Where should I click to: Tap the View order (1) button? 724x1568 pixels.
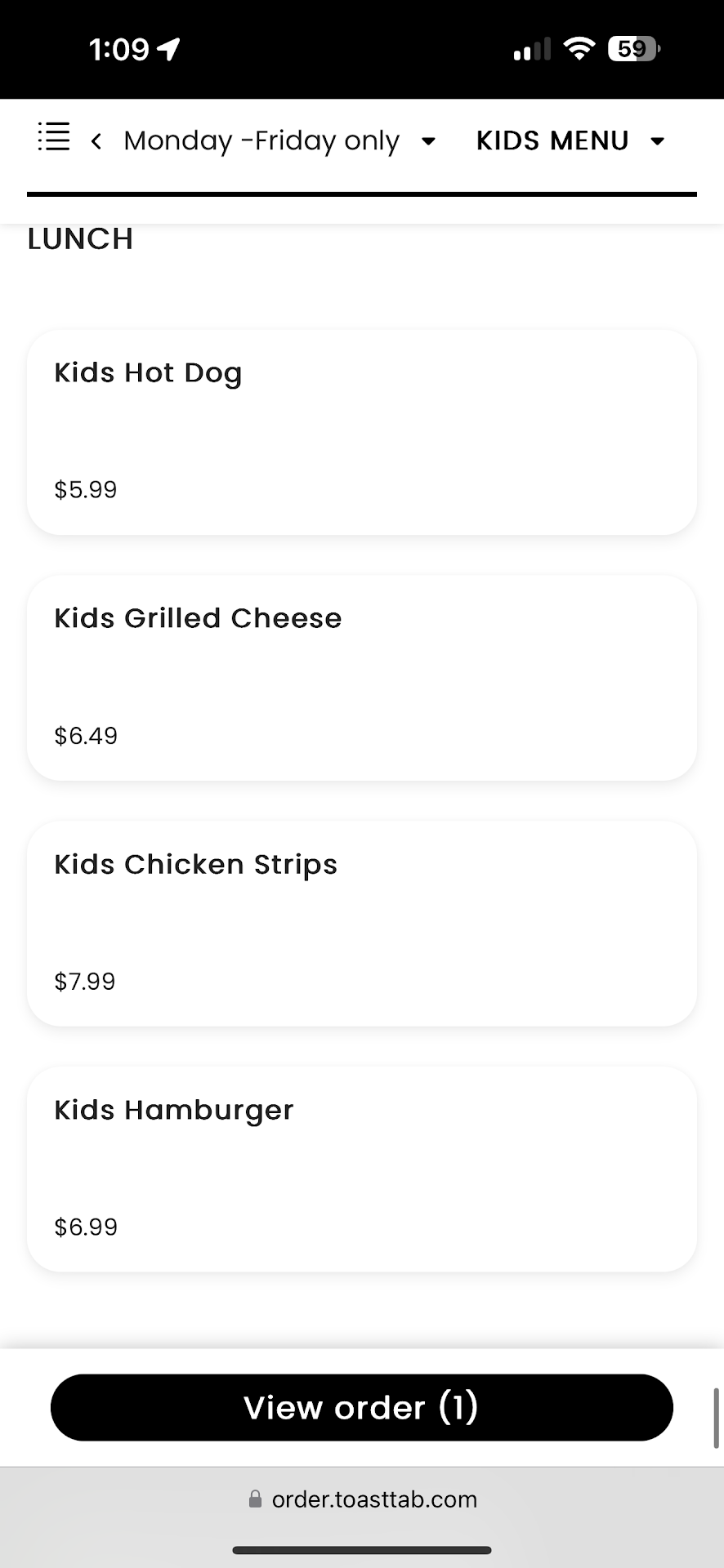point(361,1407)
